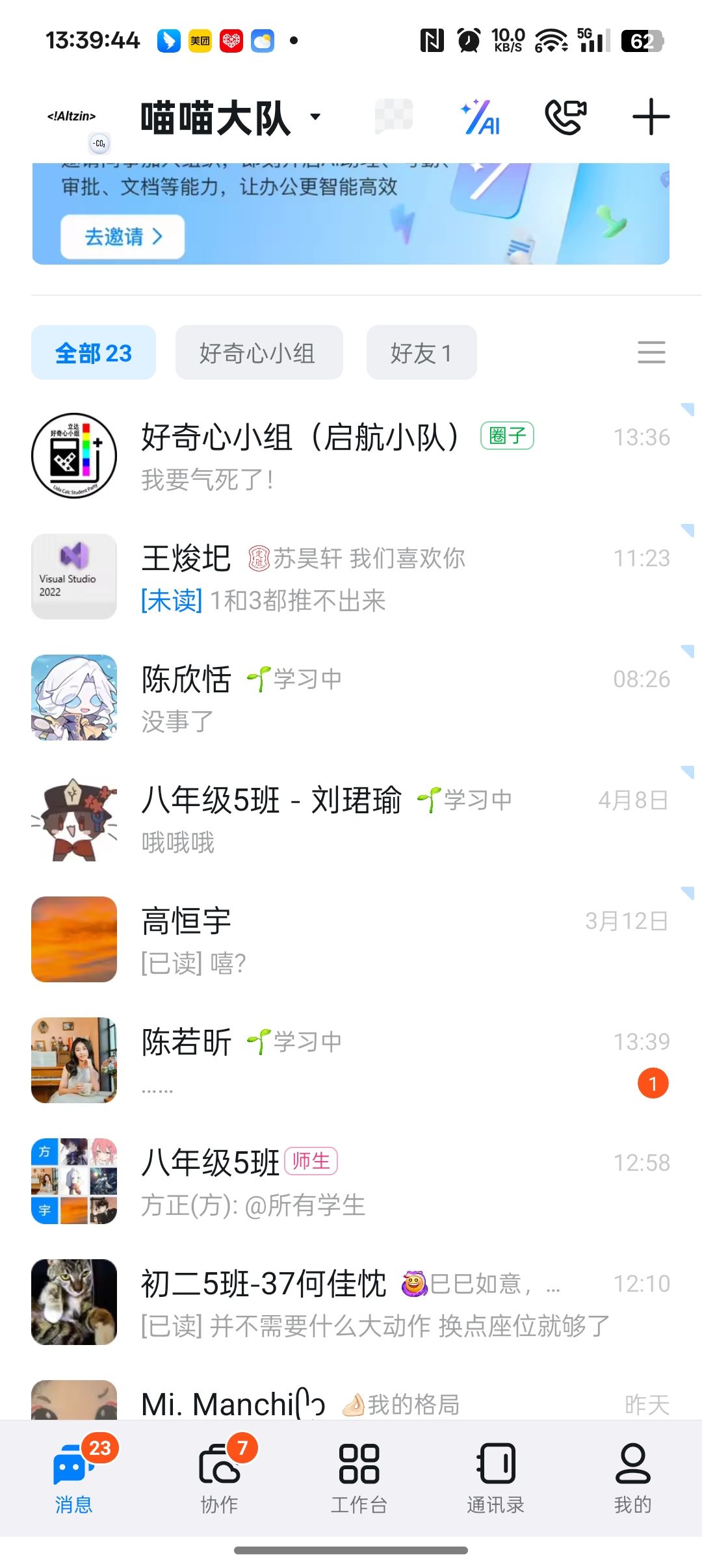Open the 八年级5班 师生 group chat
The image size is (702, 1568).
click(x=351, y=1182)
